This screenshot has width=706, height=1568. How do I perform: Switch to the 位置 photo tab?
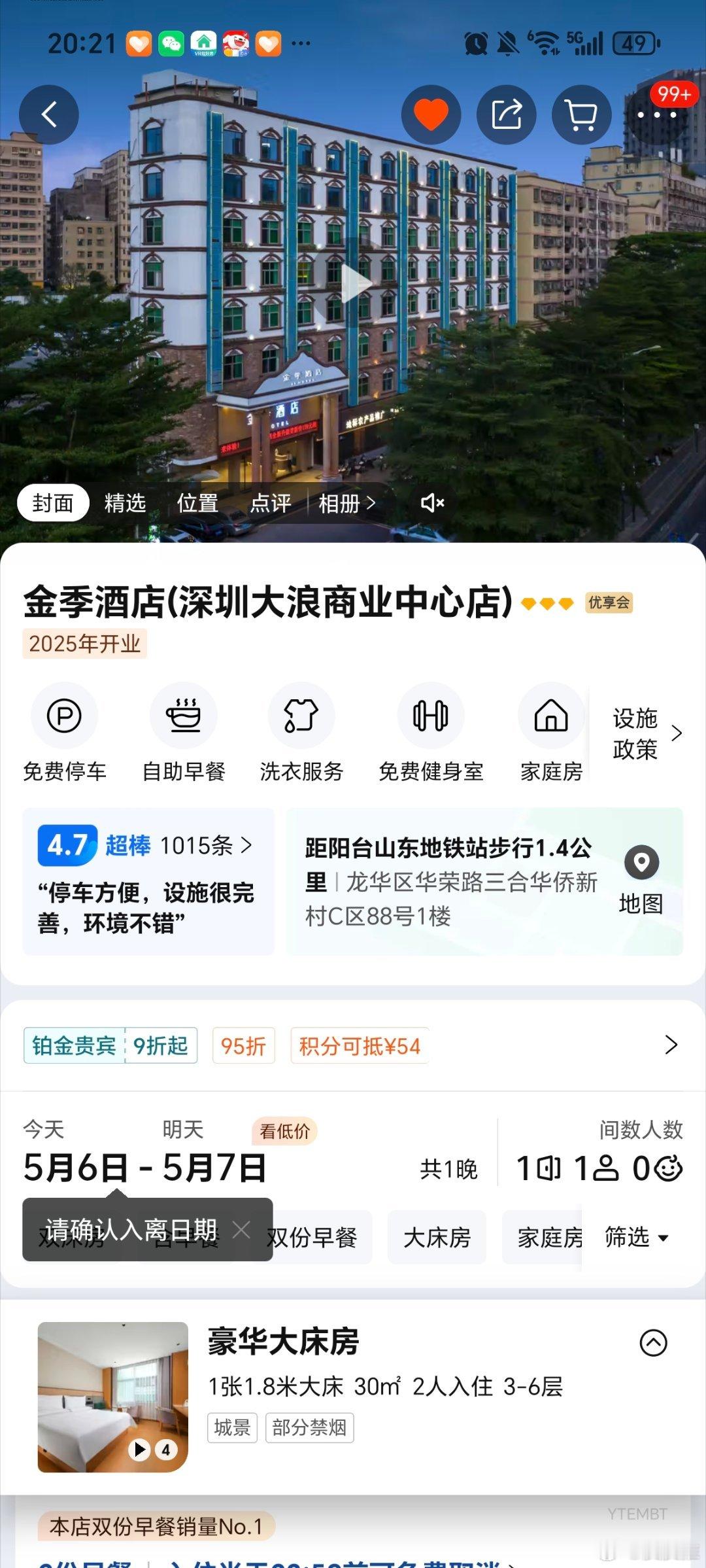point(197,502)
